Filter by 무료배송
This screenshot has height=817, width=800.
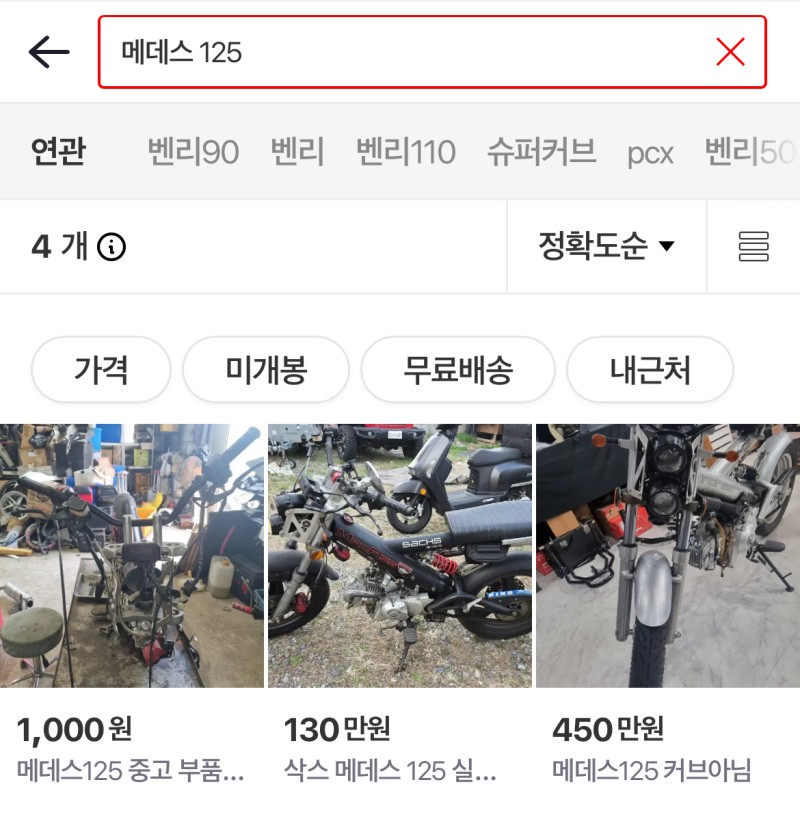tap(457, 370)
